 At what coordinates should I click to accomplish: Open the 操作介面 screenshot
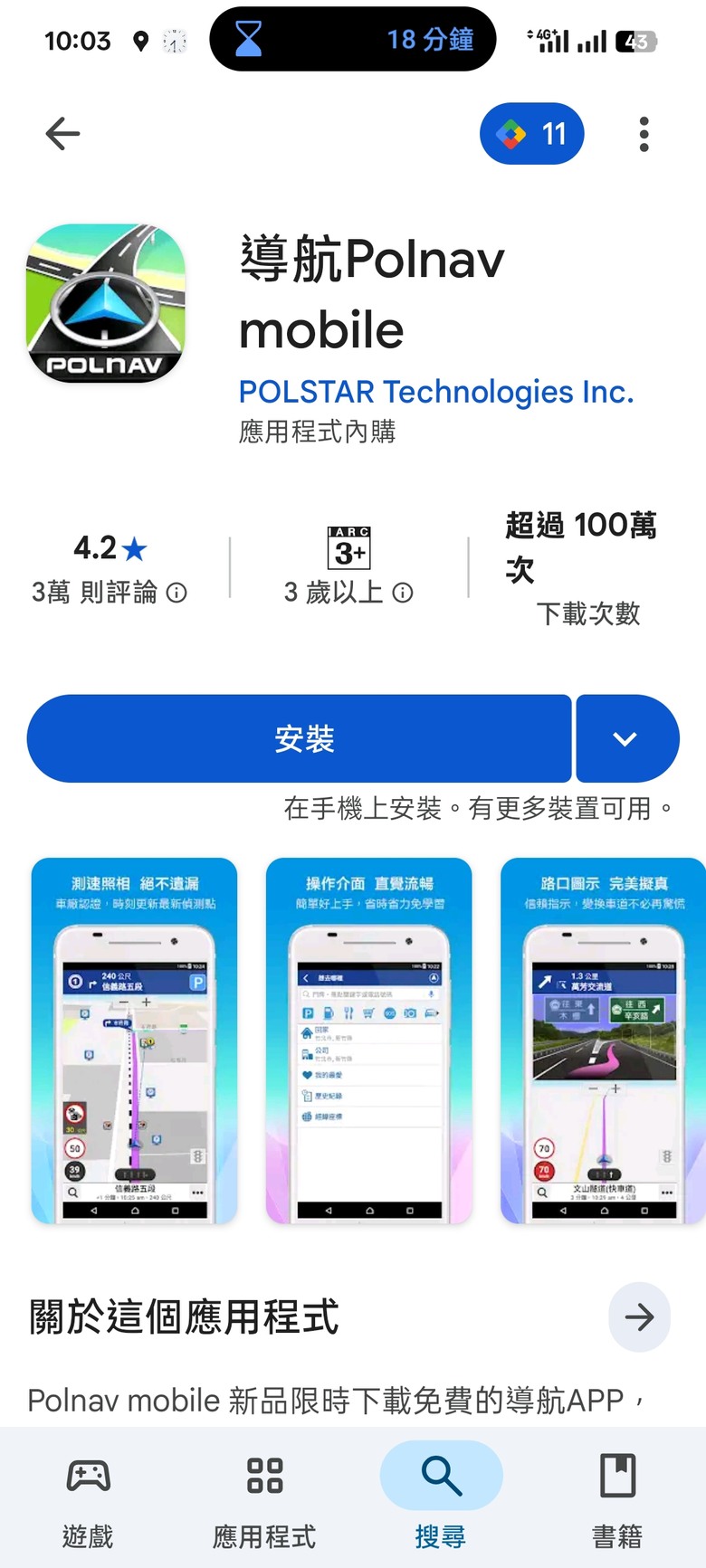click(368, 1041)
